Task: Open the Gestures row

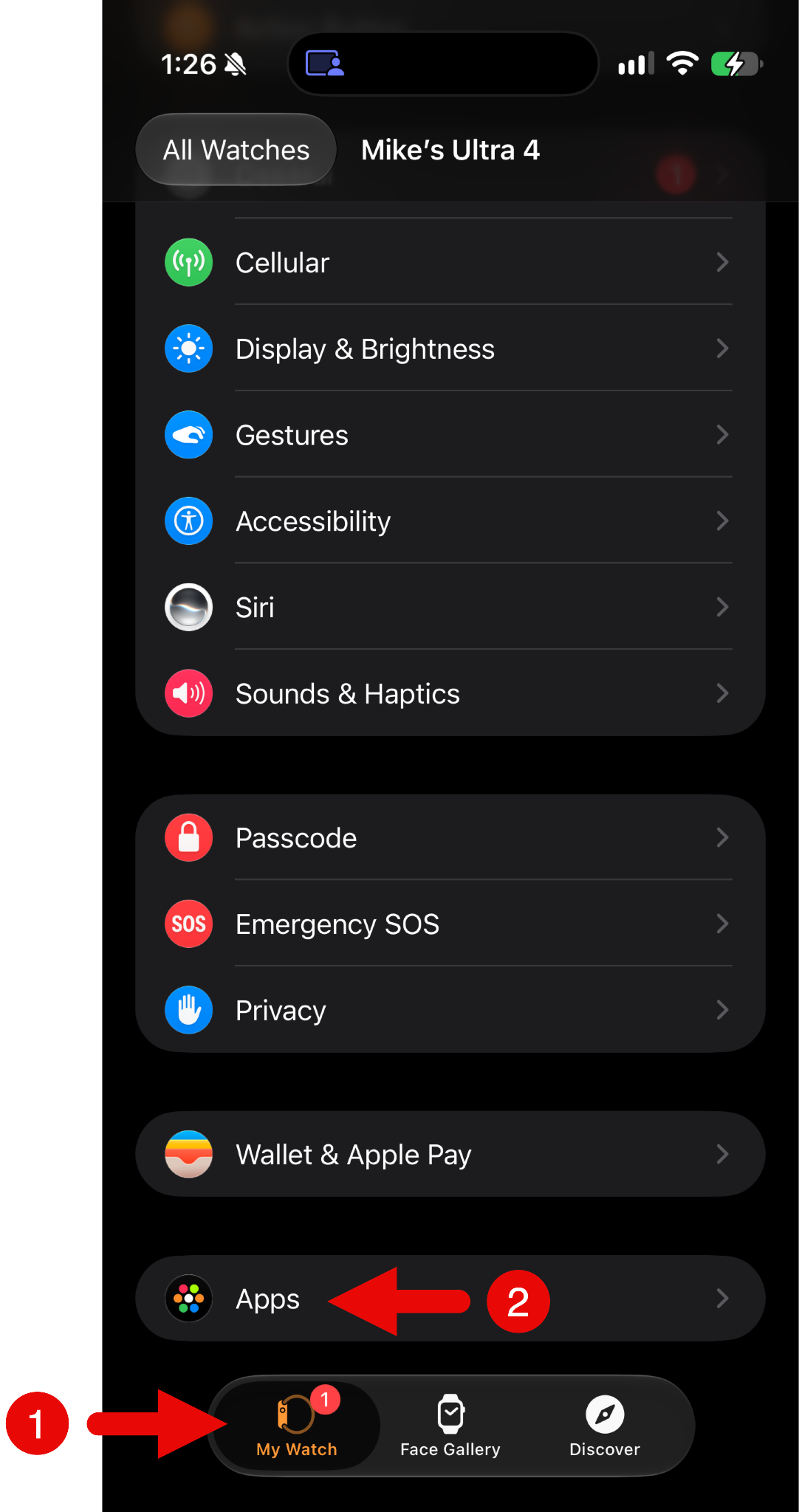Action: coord(450,435)
